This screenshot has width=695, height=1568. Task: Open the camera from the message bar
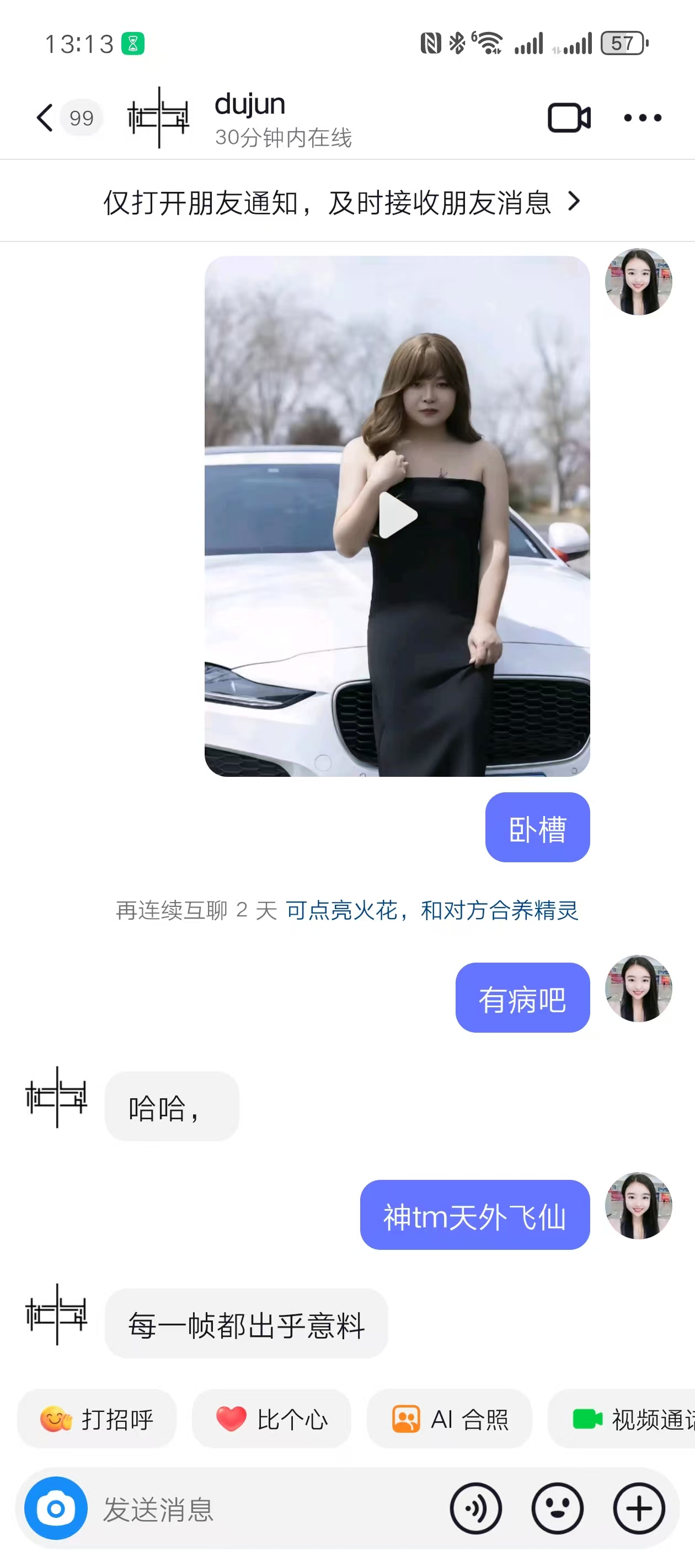click(x=56, y=1509)
